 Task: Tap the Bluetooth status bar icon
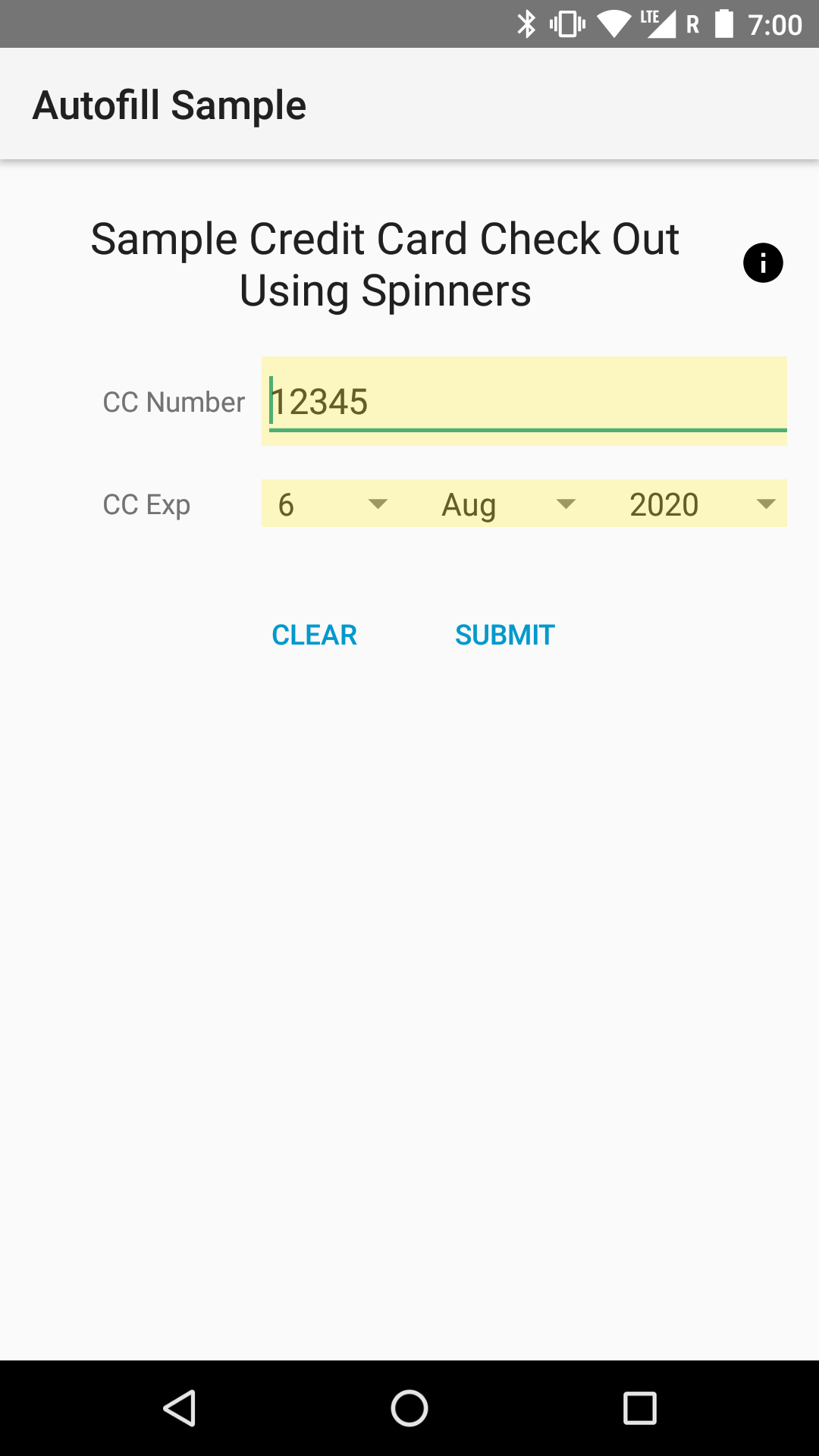527,24
